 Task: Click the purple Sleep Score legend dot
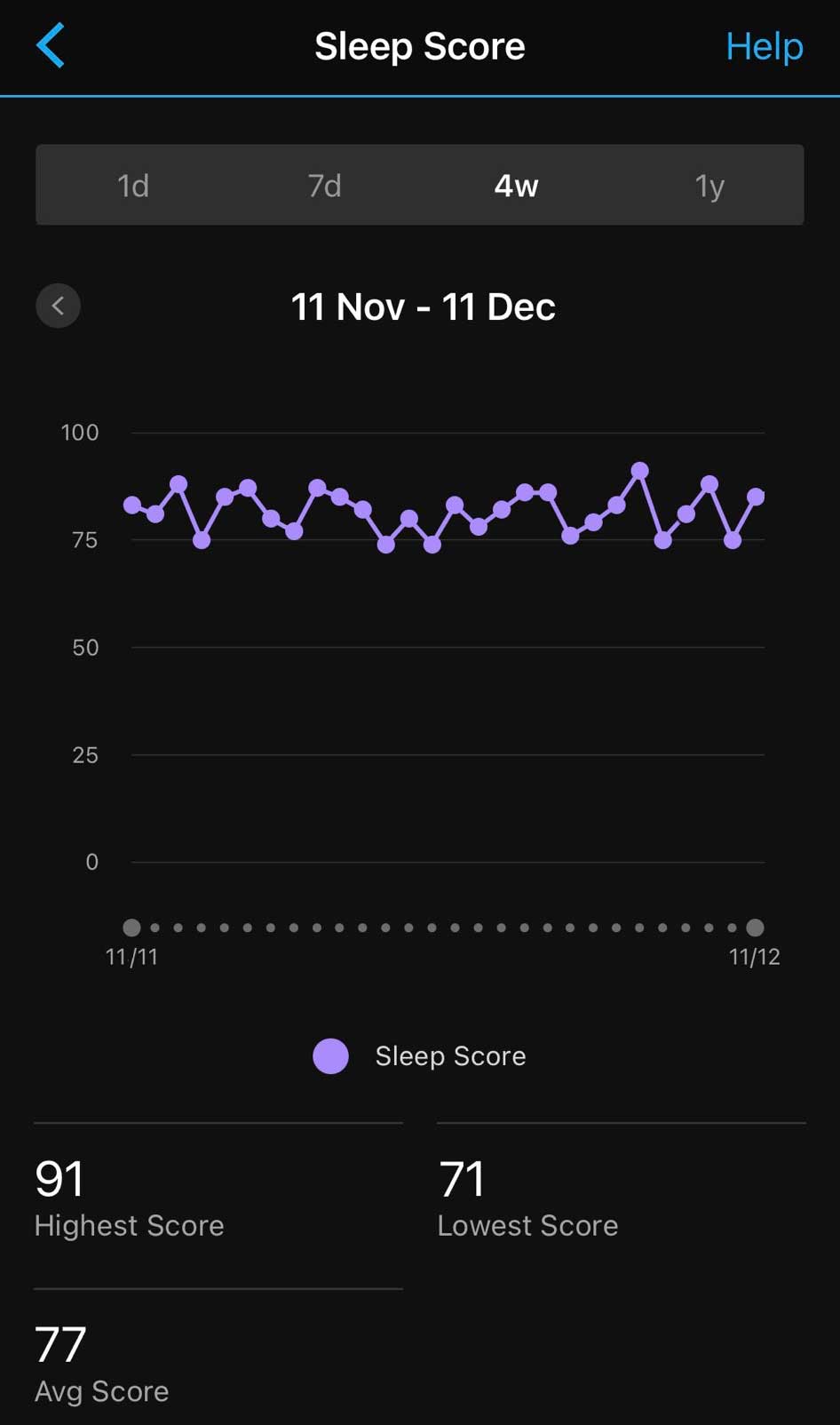(330, 1056)
